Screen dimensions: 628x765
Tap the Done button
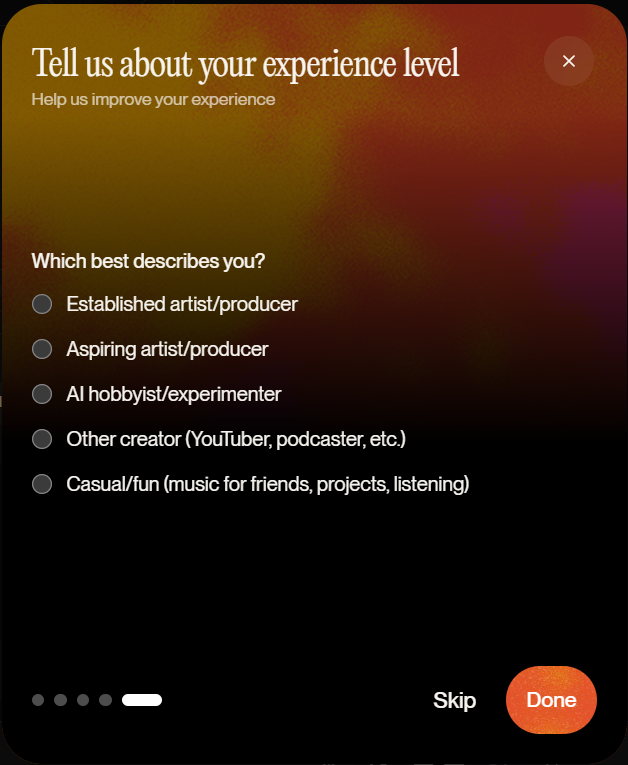tap(551, 700)
